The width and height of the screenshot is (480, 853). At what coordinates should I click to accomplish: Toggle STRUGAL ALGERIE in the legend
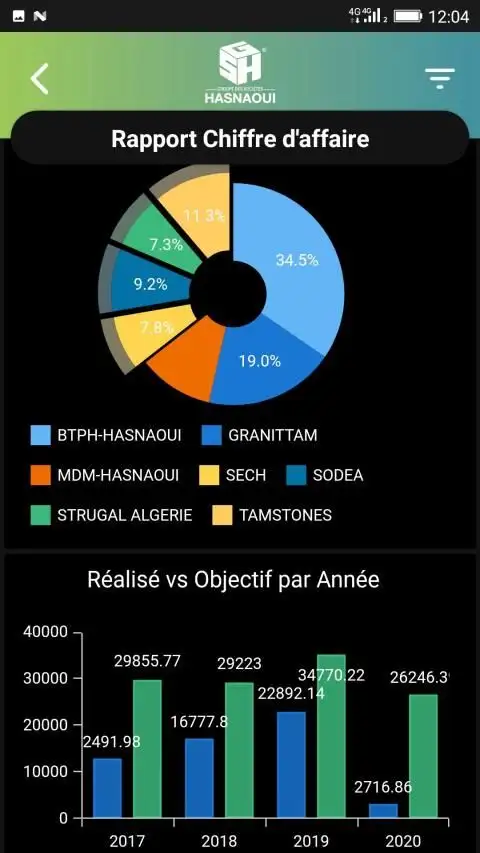click(x=112, y=515)
